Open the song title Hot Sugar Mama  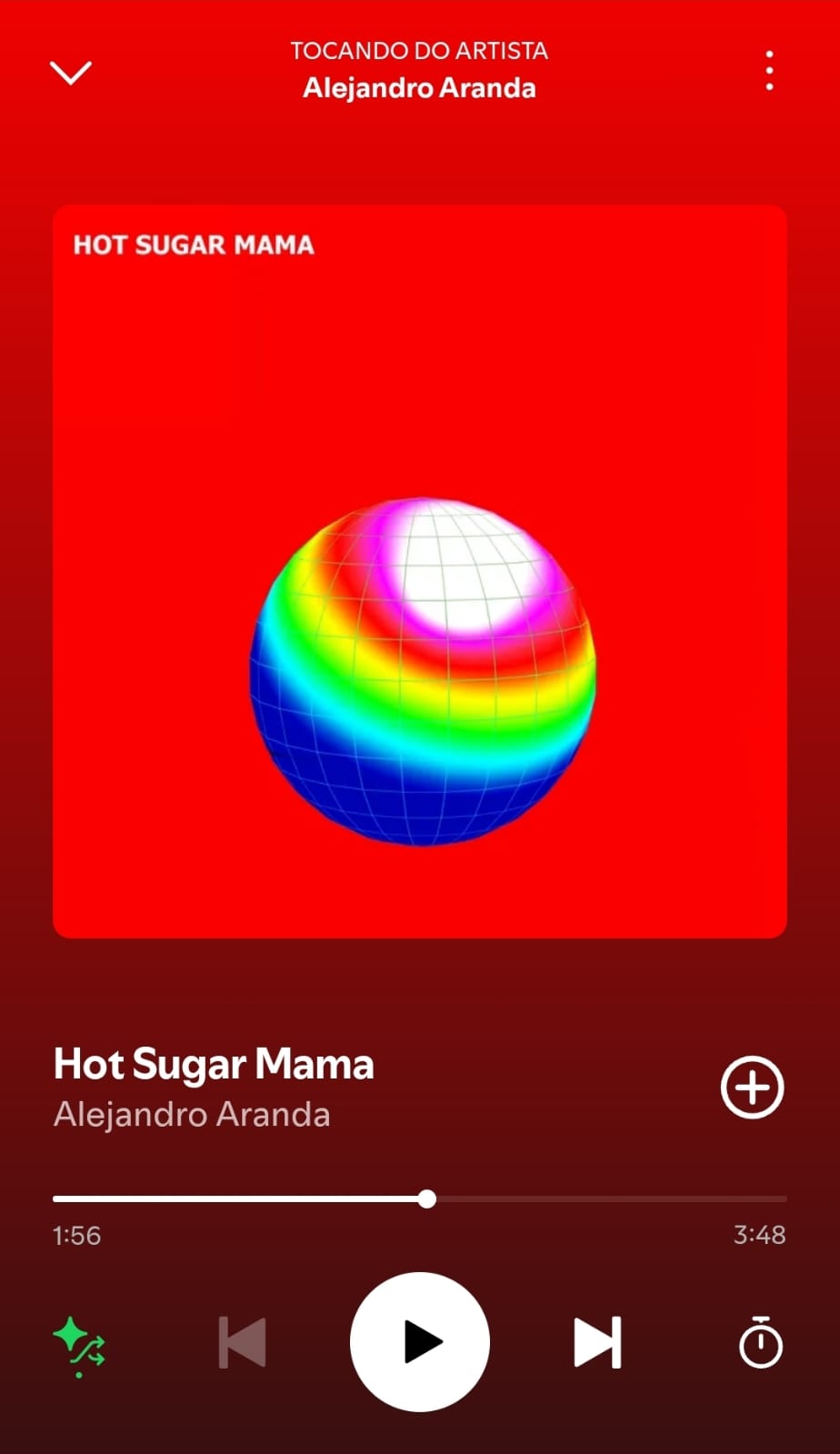tap(214, 1063)
